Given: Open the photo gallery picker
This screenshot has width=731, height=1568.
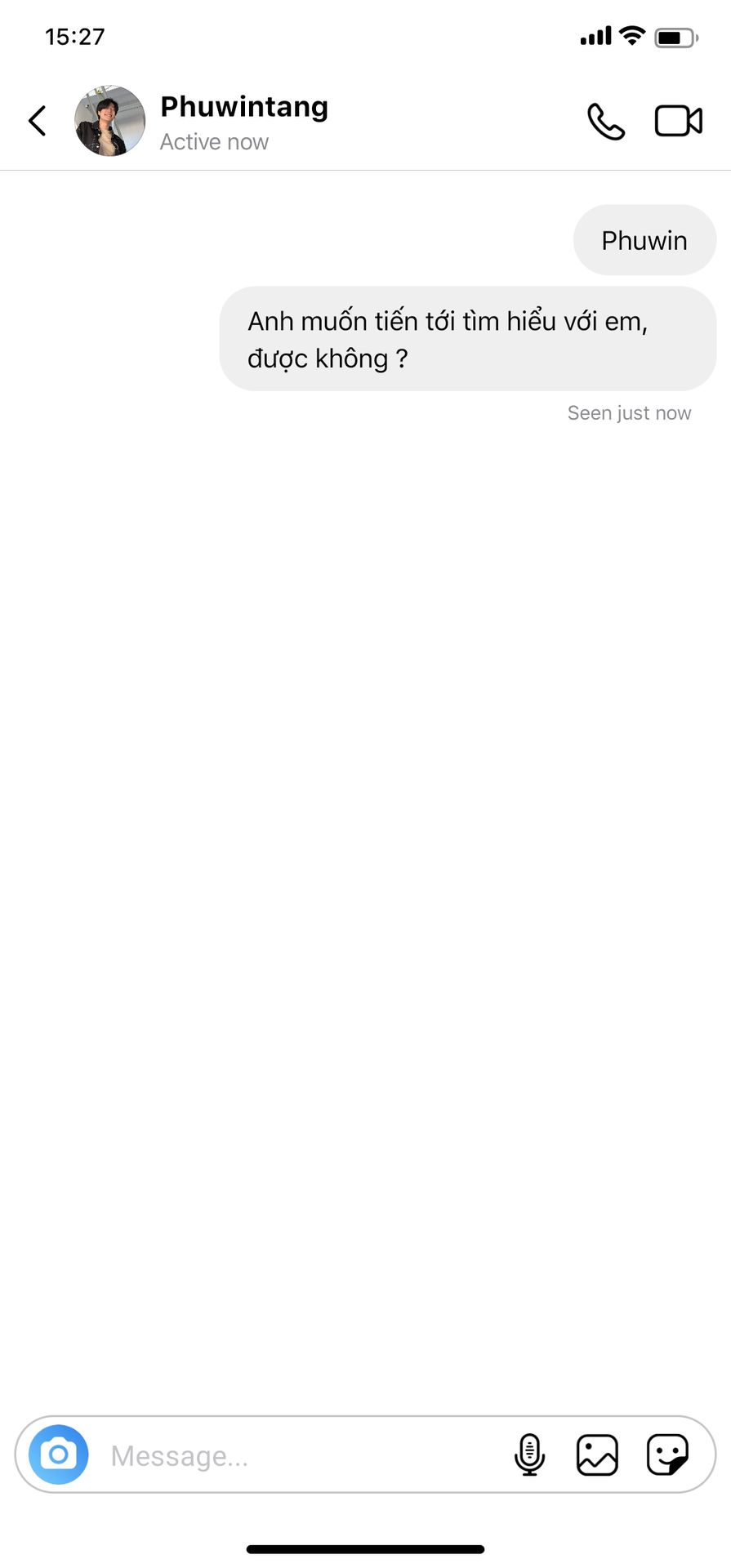Looking at the screenshot, I should point(597,1454).
